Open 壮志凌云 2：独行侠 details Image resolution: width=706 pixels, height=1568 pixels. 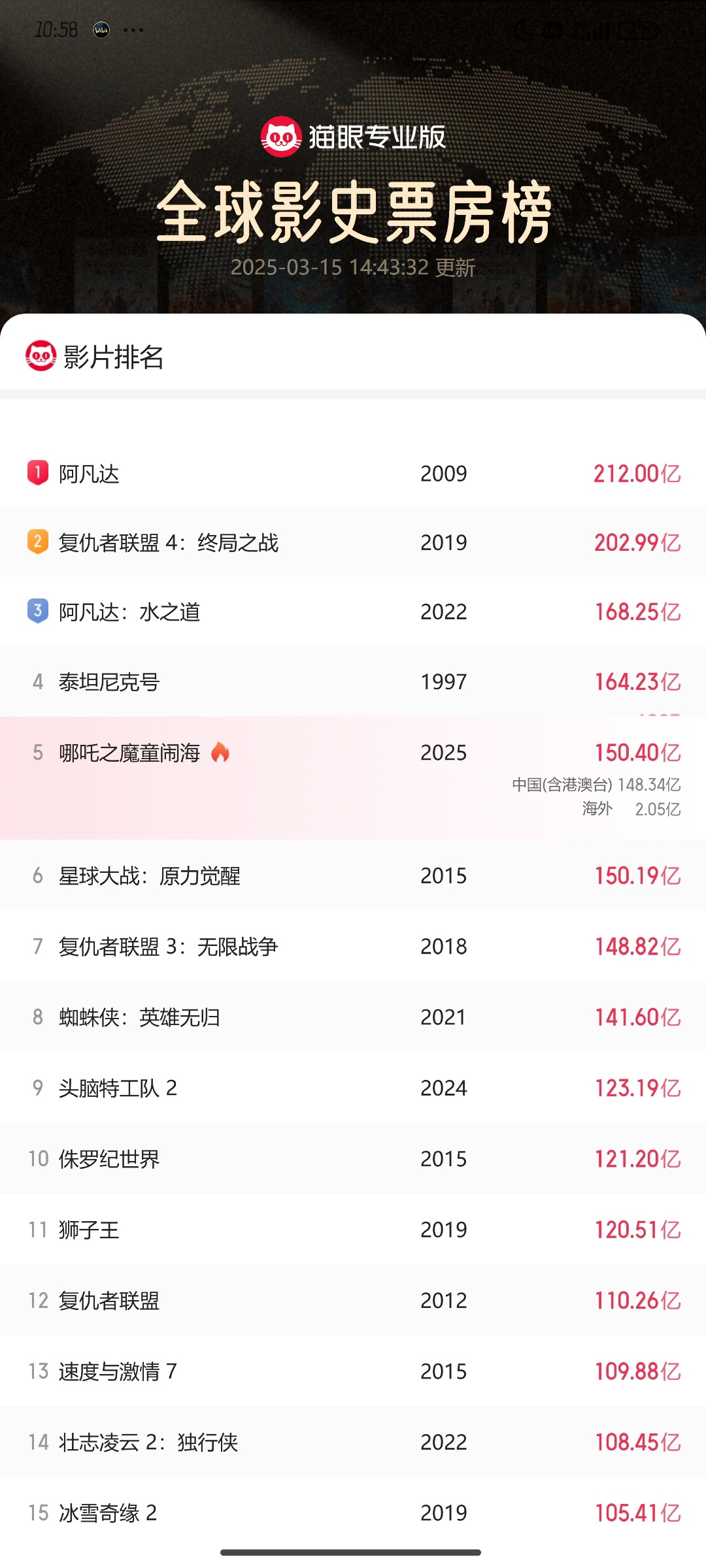(353, 1441)
